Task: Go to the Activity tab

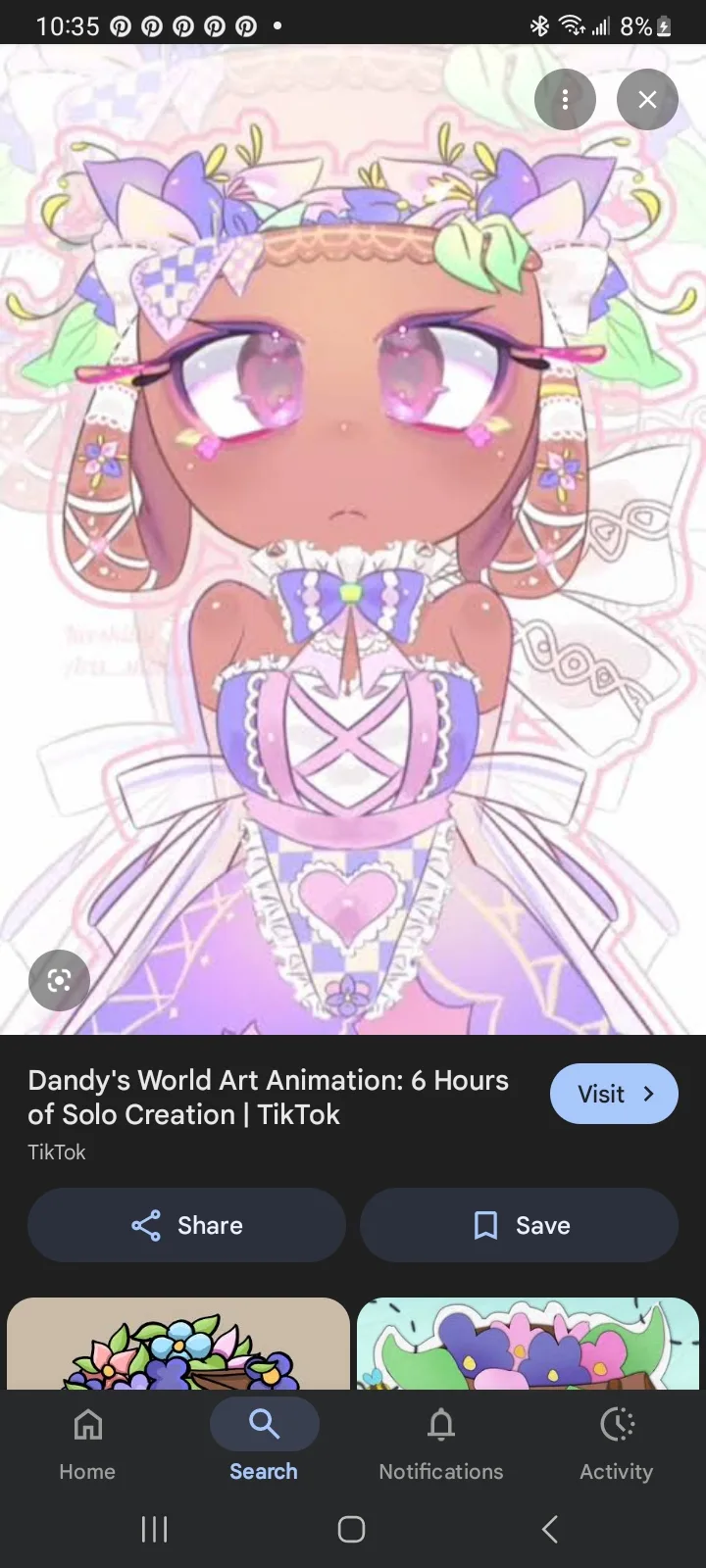Action: pos(616,1444)
